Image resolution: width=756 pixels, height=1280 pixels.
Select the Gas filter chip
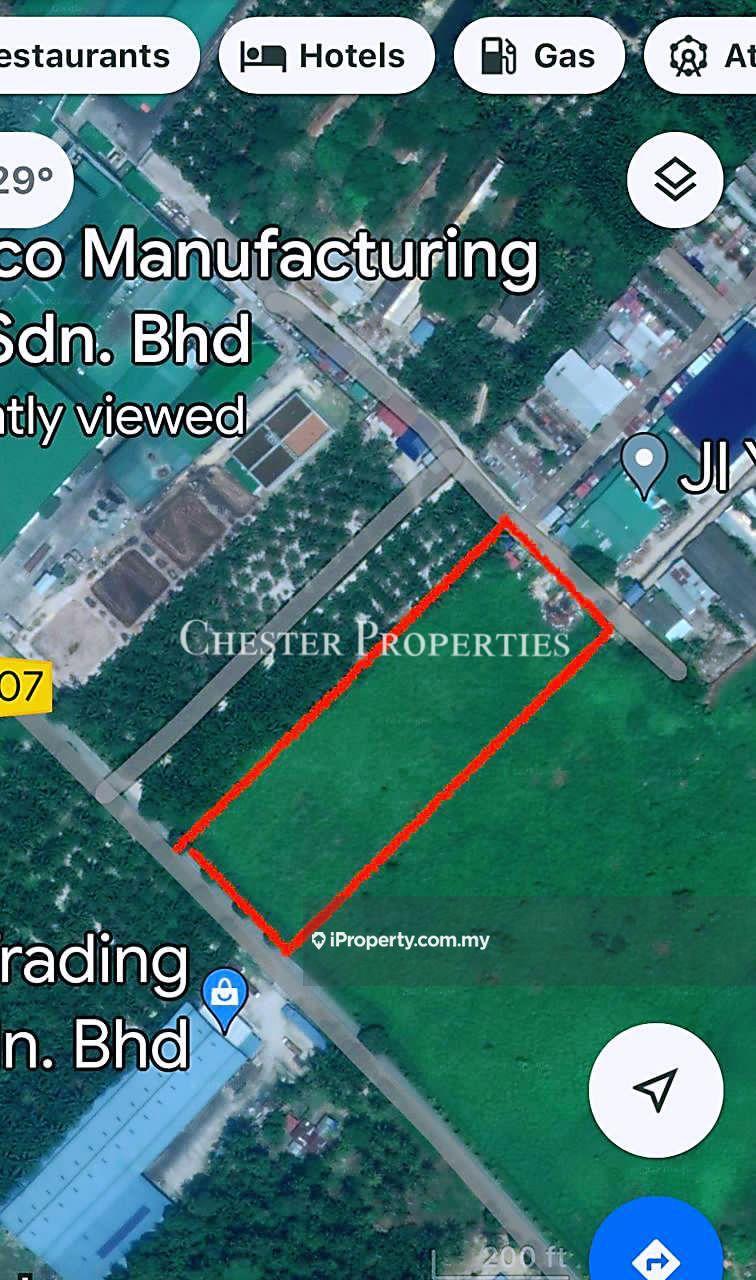coord(539,56)
